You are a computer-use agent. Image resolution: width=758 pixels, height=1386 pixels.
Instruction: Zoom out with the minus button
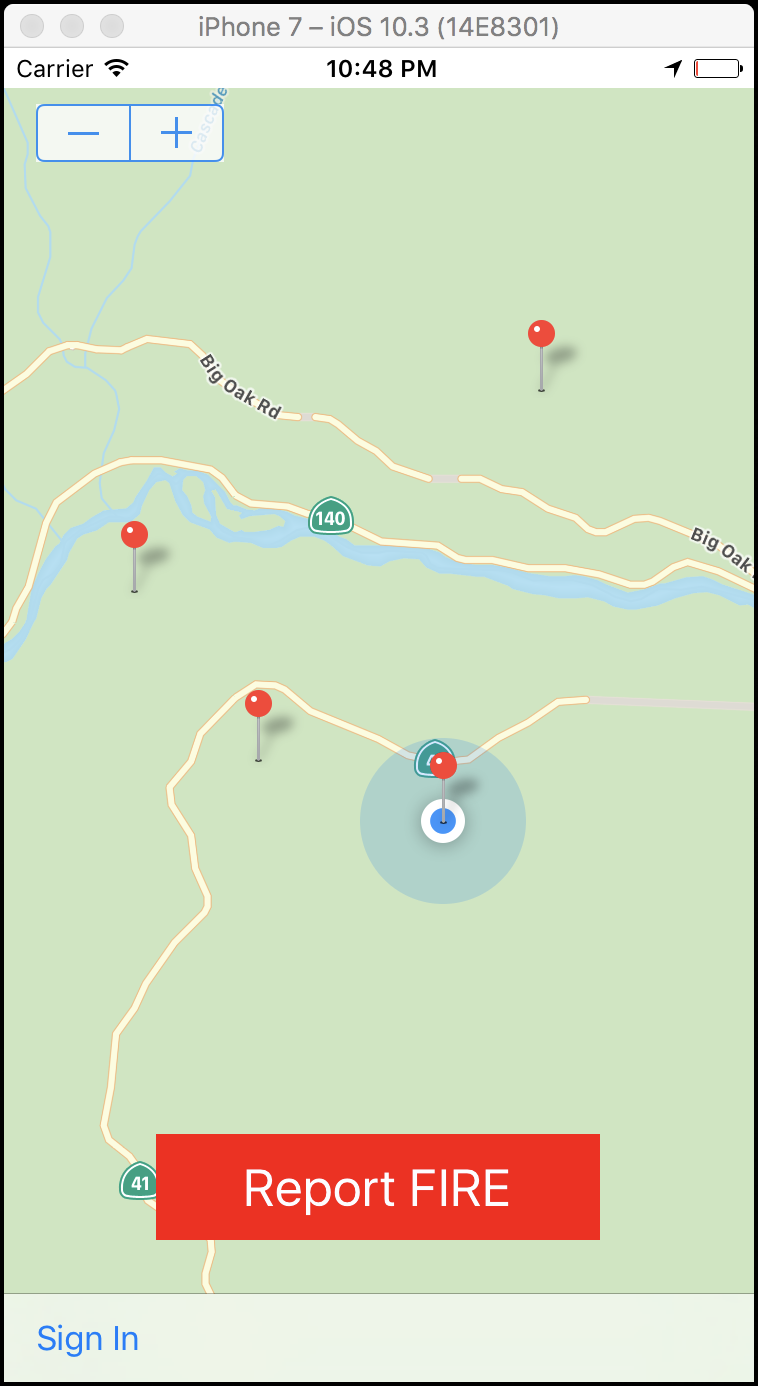coord(83,133)
